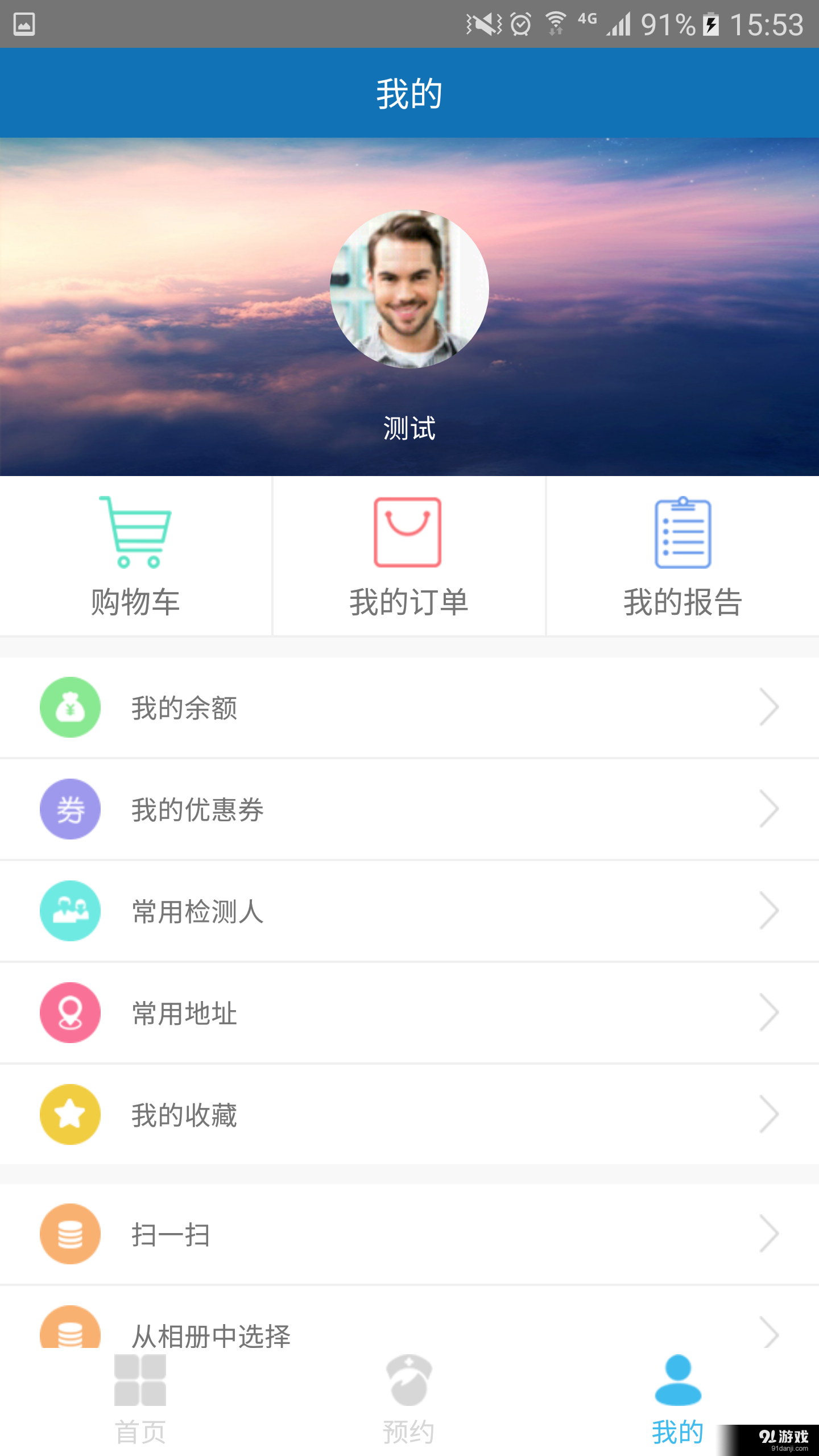Screen dimensions: 819x1456
Task: Tap the yellow star favorites icon
Action: 70,1114
